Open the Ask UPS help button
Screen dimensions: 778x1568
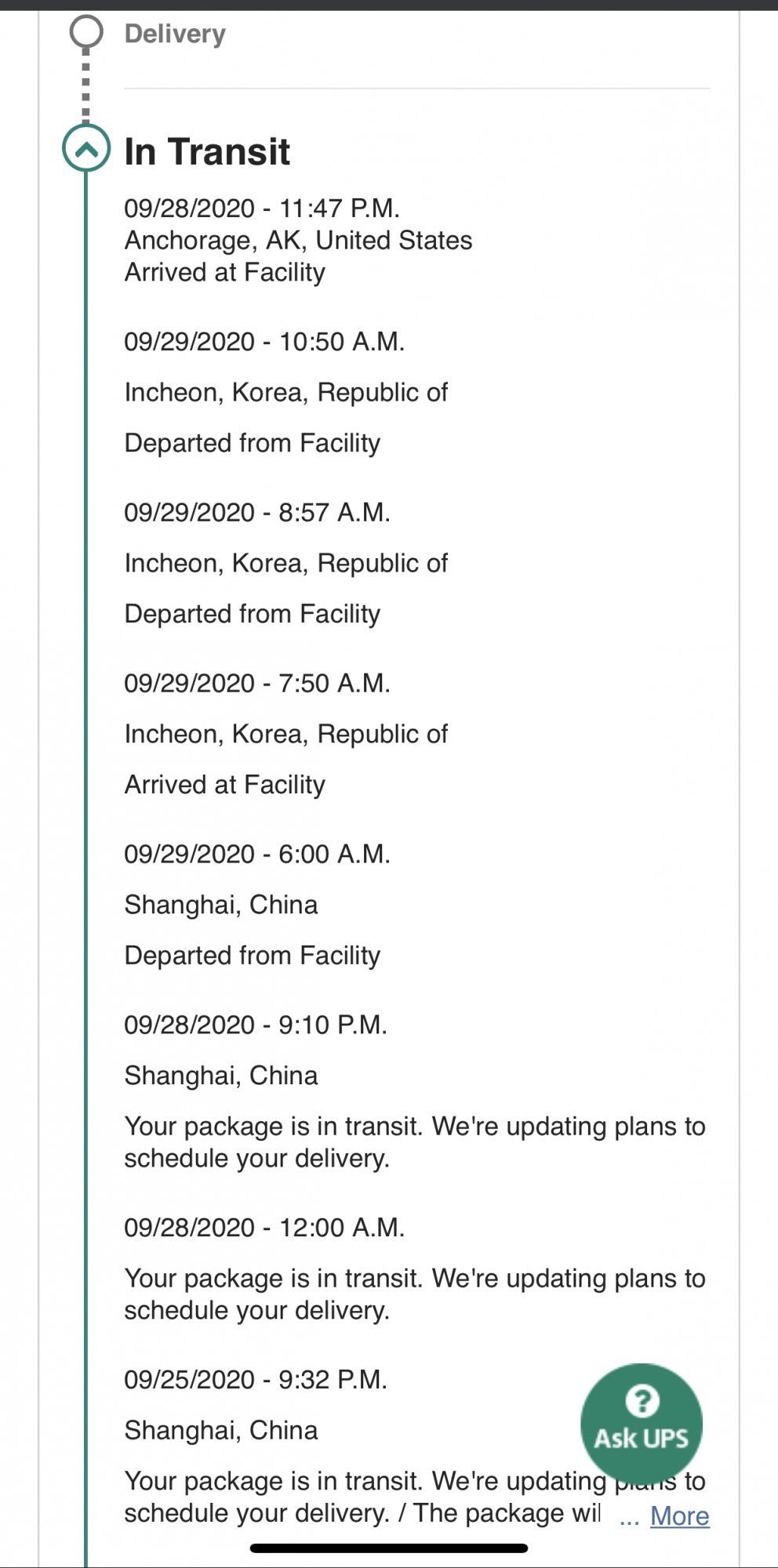click(642, 1425)
